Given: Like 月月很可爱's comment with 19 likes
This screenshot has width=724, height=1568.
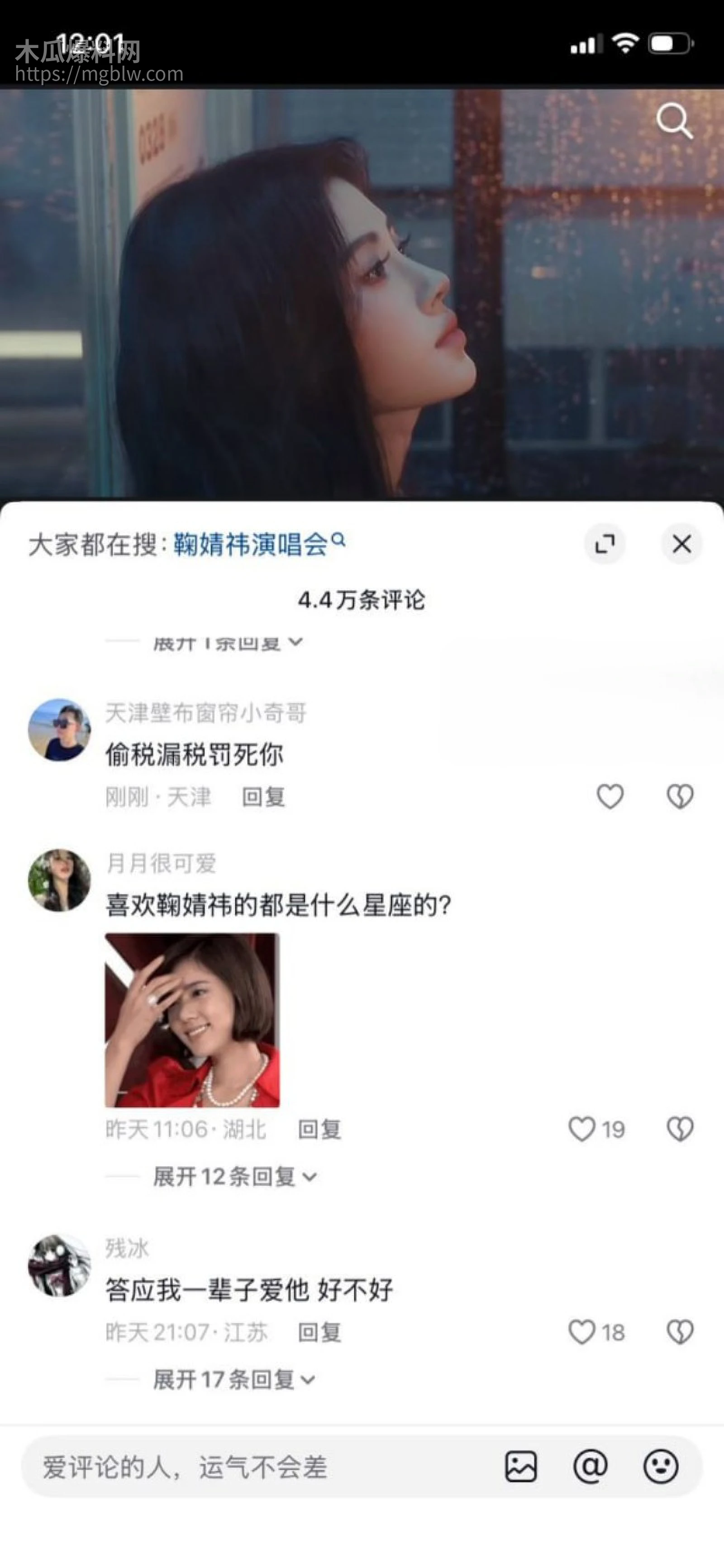Looking at the screenshot, I should click(x=582, y=1127).
